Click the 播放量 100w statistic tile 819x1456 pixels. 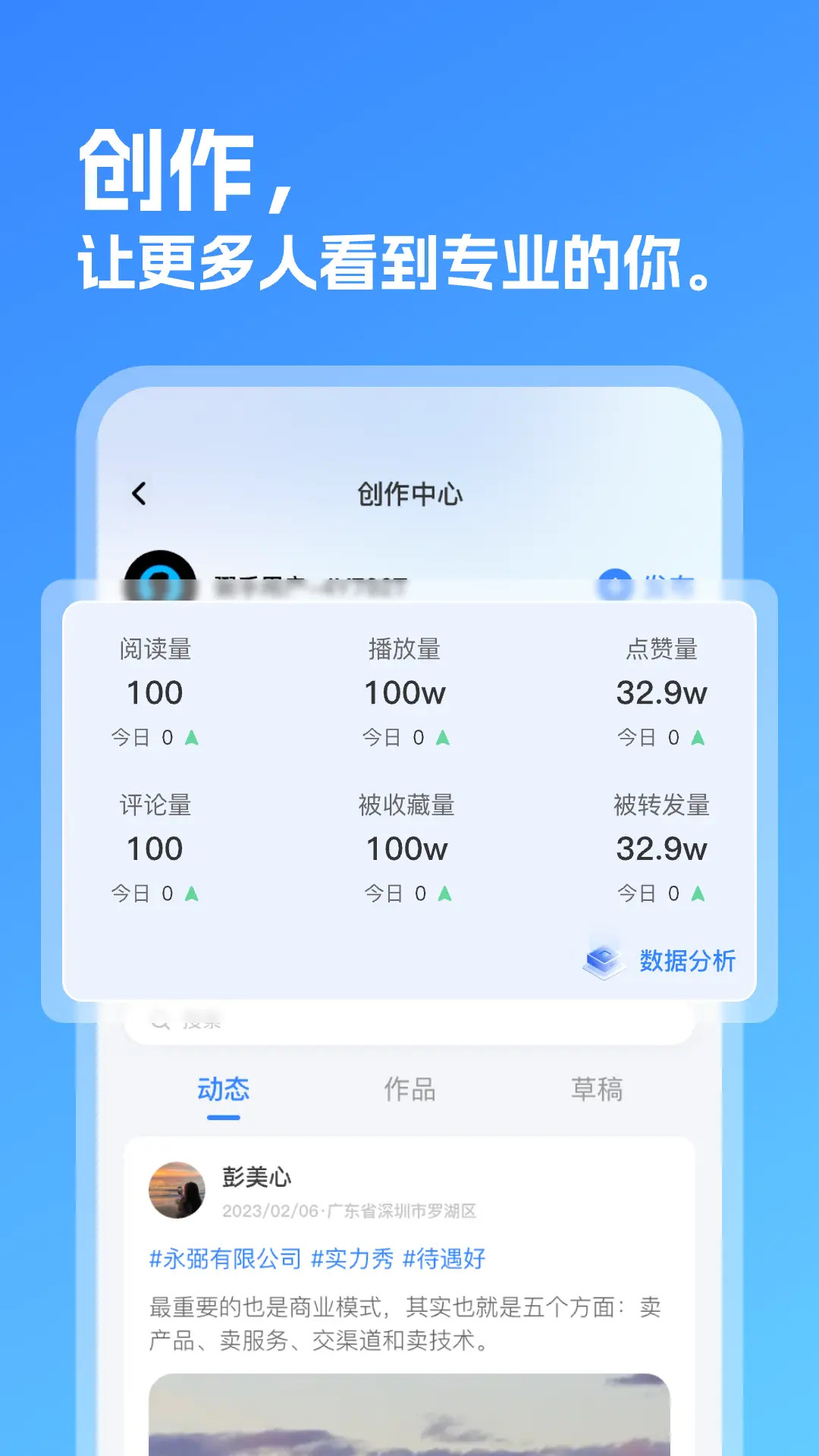[406, 692]
